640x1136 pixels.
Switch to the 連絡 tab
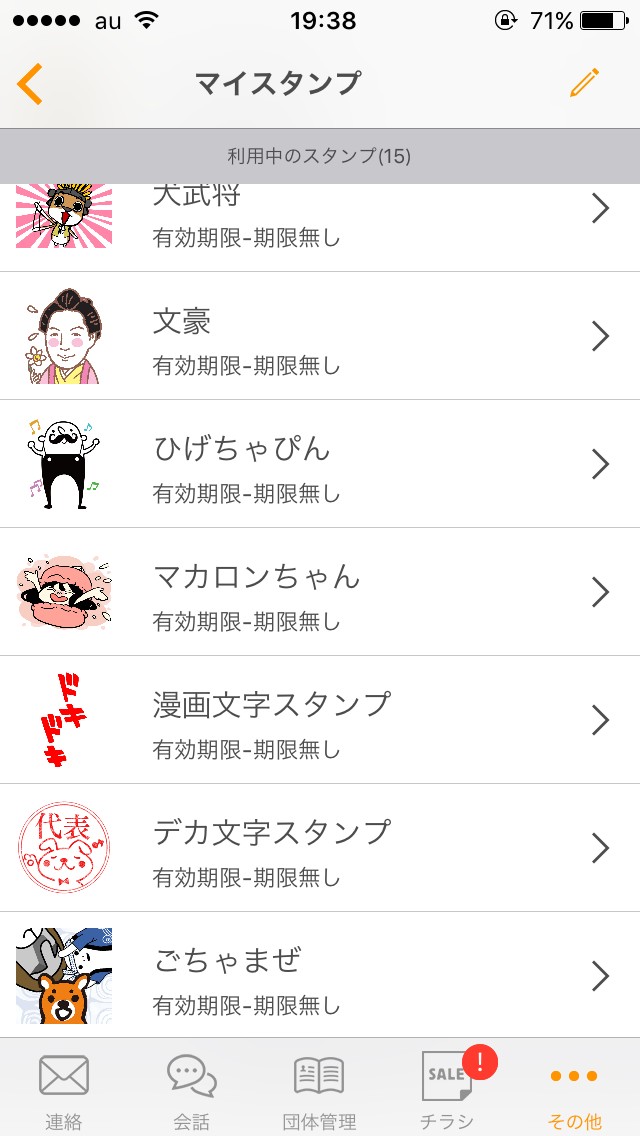[64, 1090]
